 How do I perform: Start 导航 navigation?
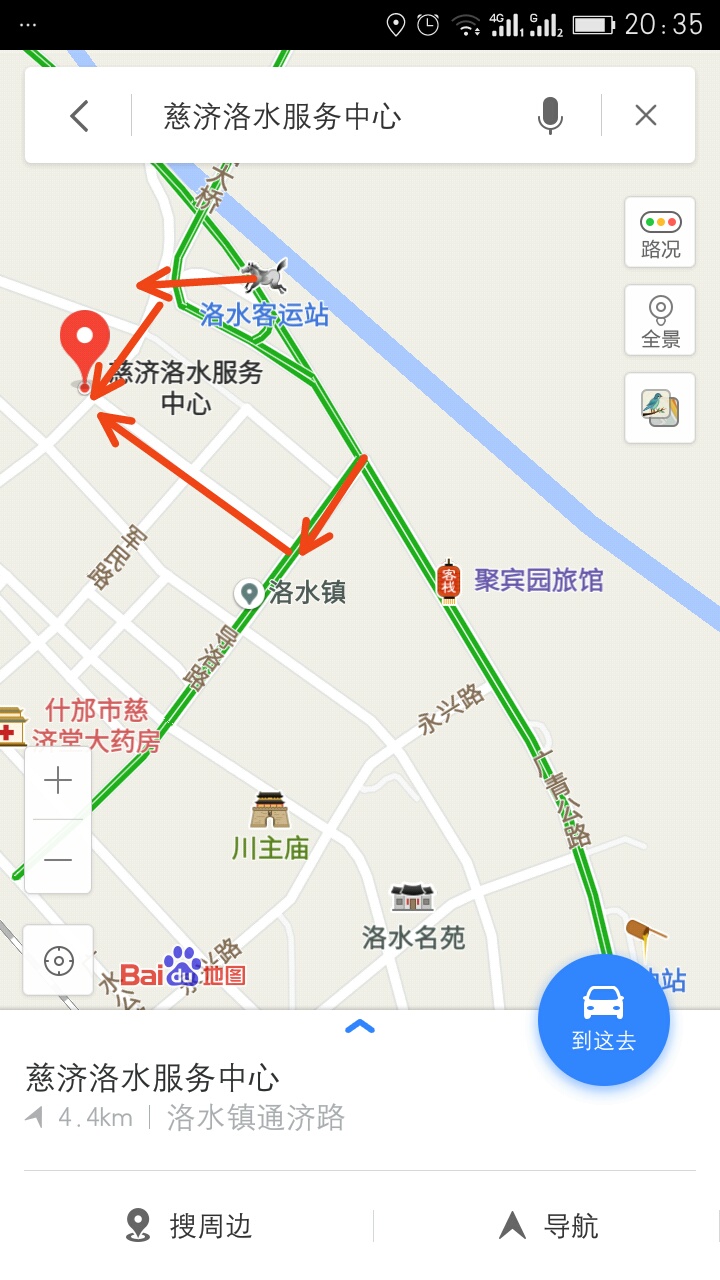pyautogui.click(x=550, y=1226)
